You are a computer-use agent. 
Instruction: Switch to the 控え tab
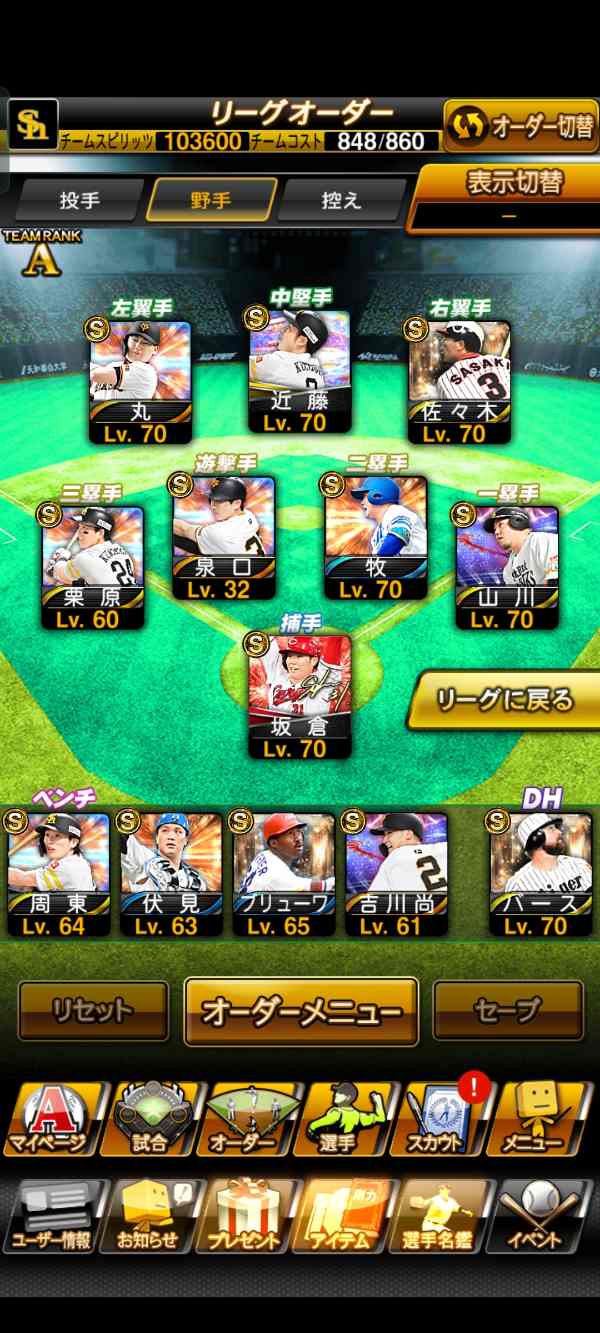tap(341, 199)
